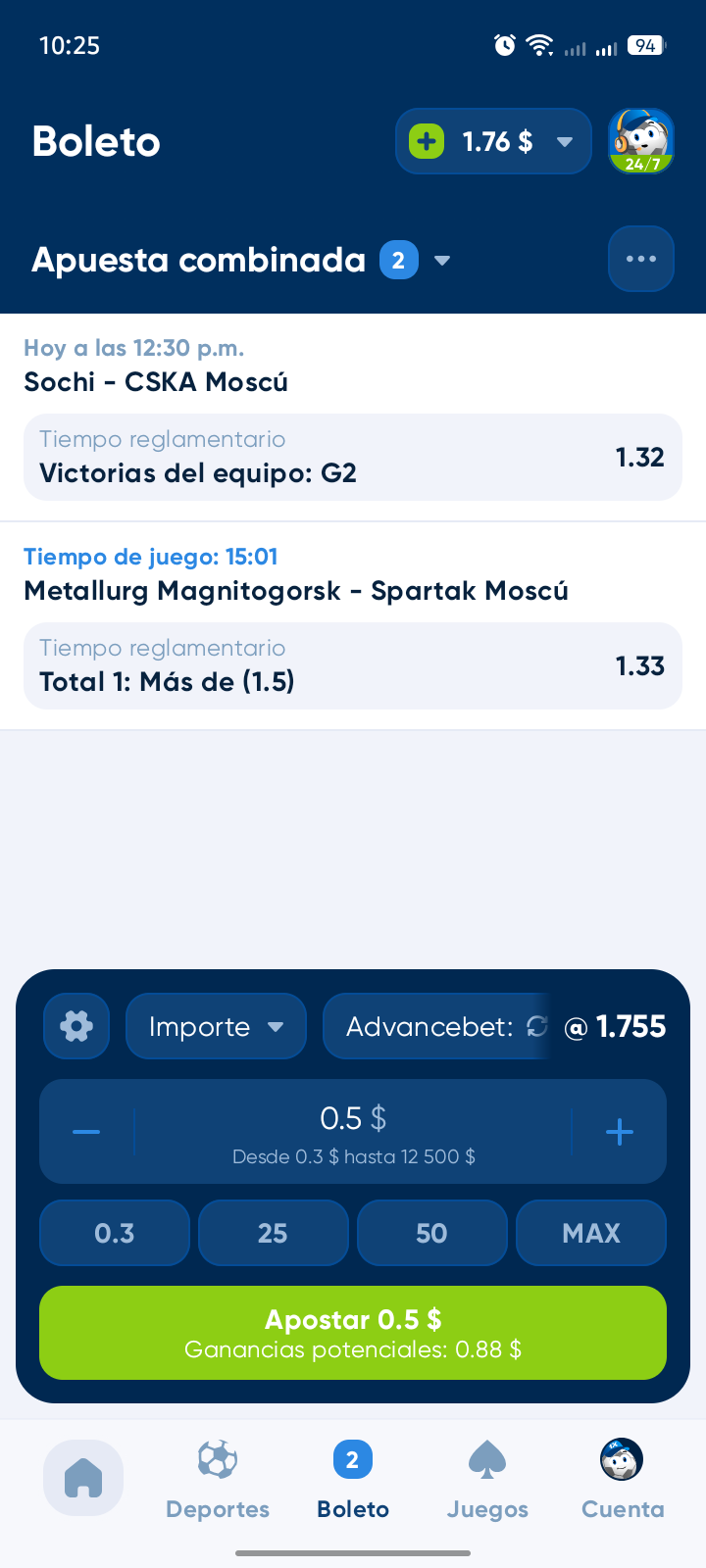
Task: Tap the green plus to deposit funds
Action: [x=427, y=141]
